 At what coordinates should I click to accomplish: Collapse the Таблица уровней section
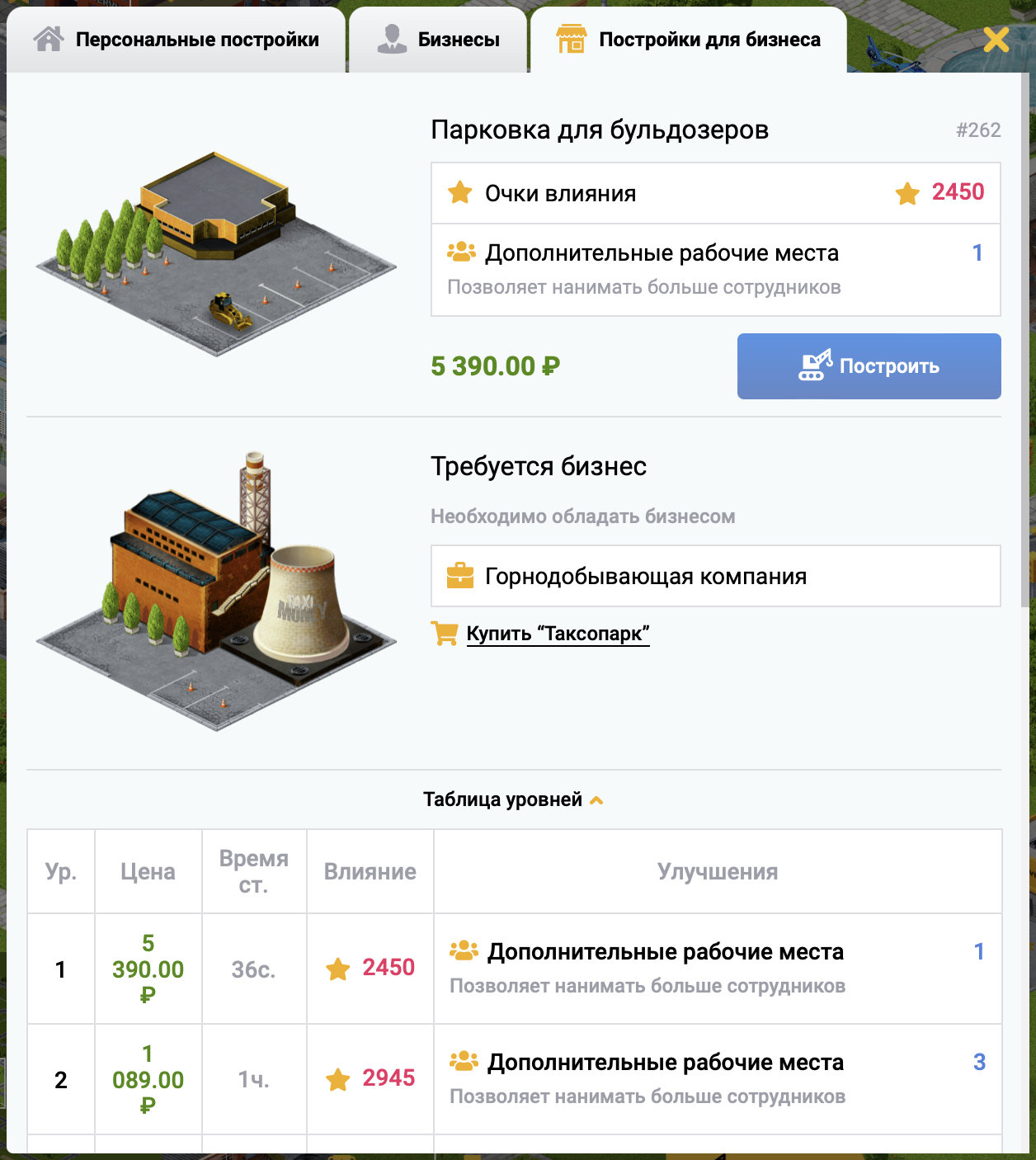[x=513, y=799]
